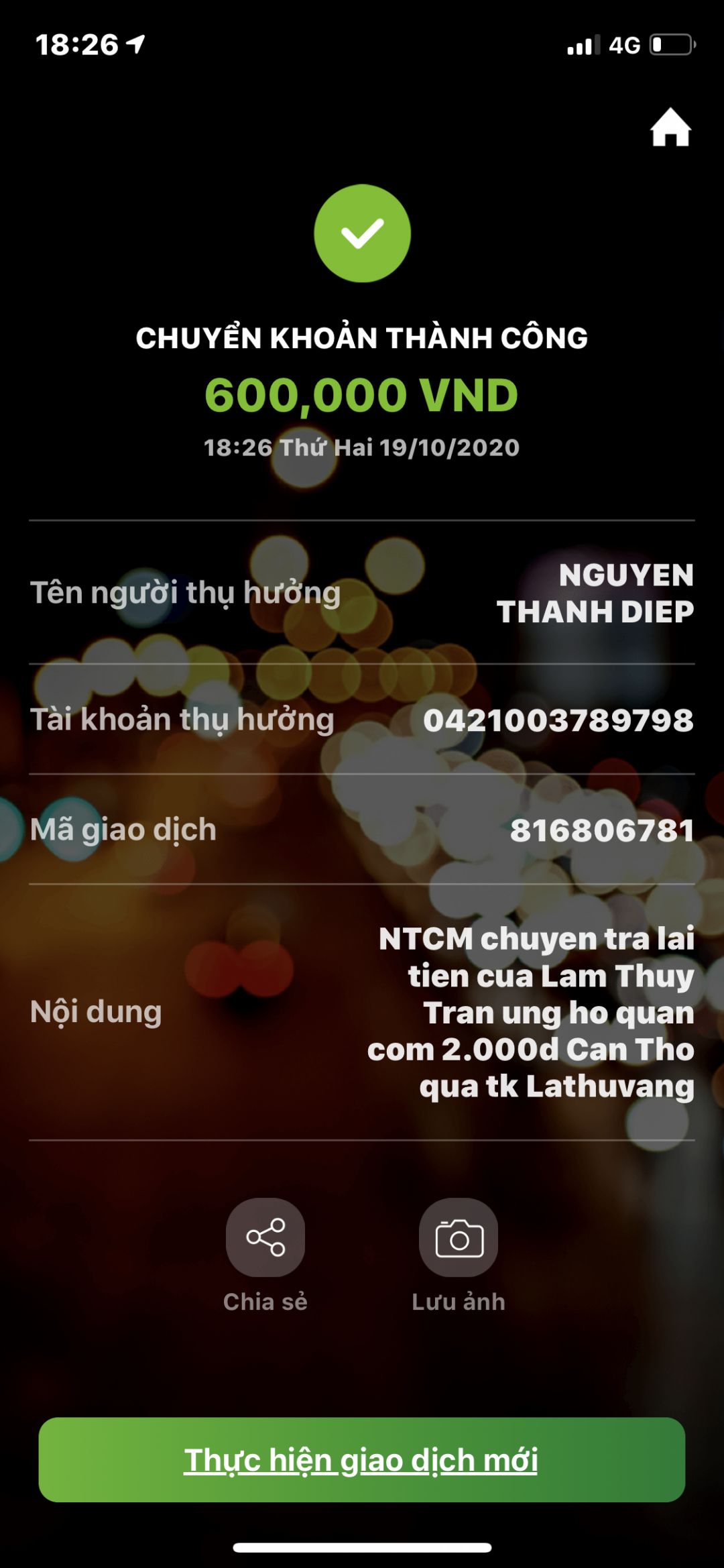Share the transfer receipt via Chia sẻ

265,1237
